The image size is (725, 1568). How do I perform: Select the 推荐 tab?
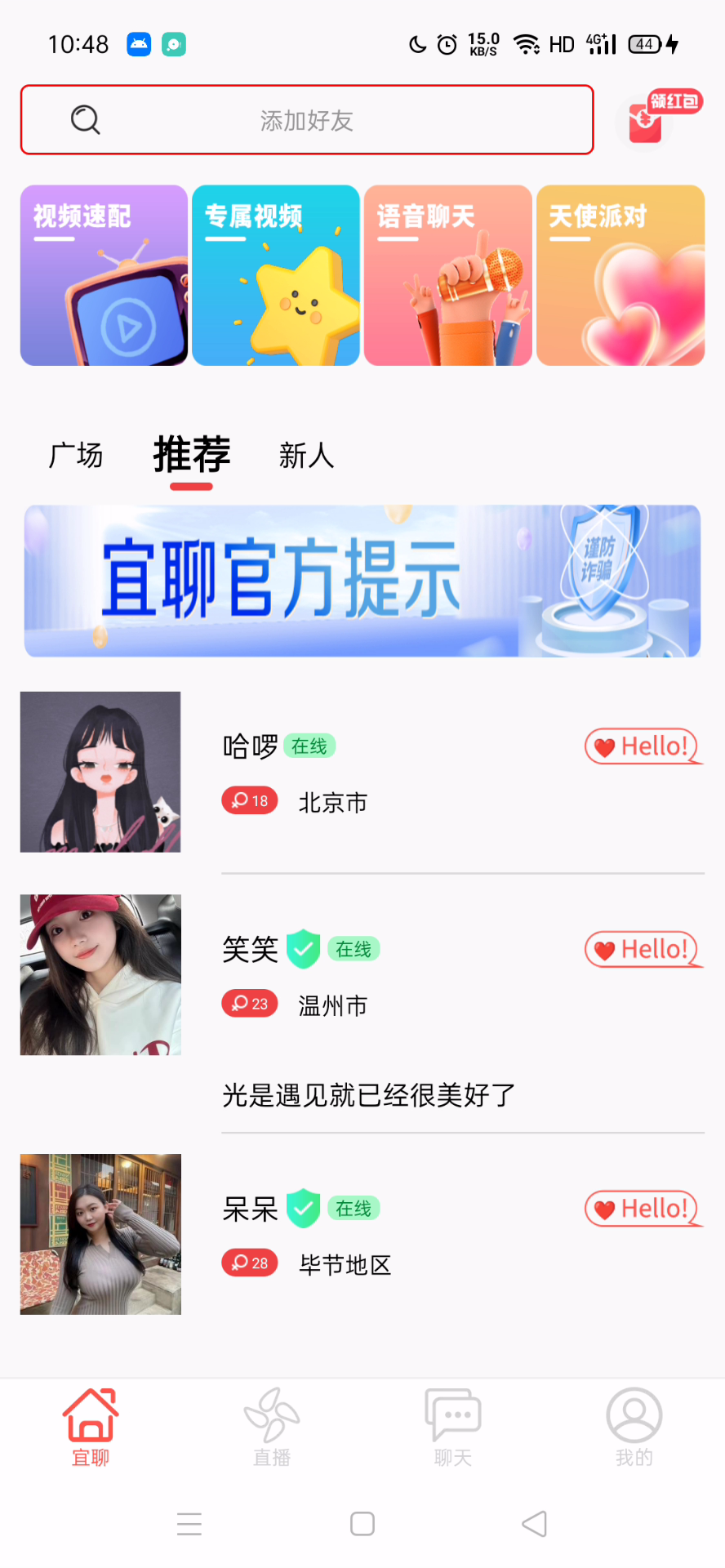click(x=192, y=456)
